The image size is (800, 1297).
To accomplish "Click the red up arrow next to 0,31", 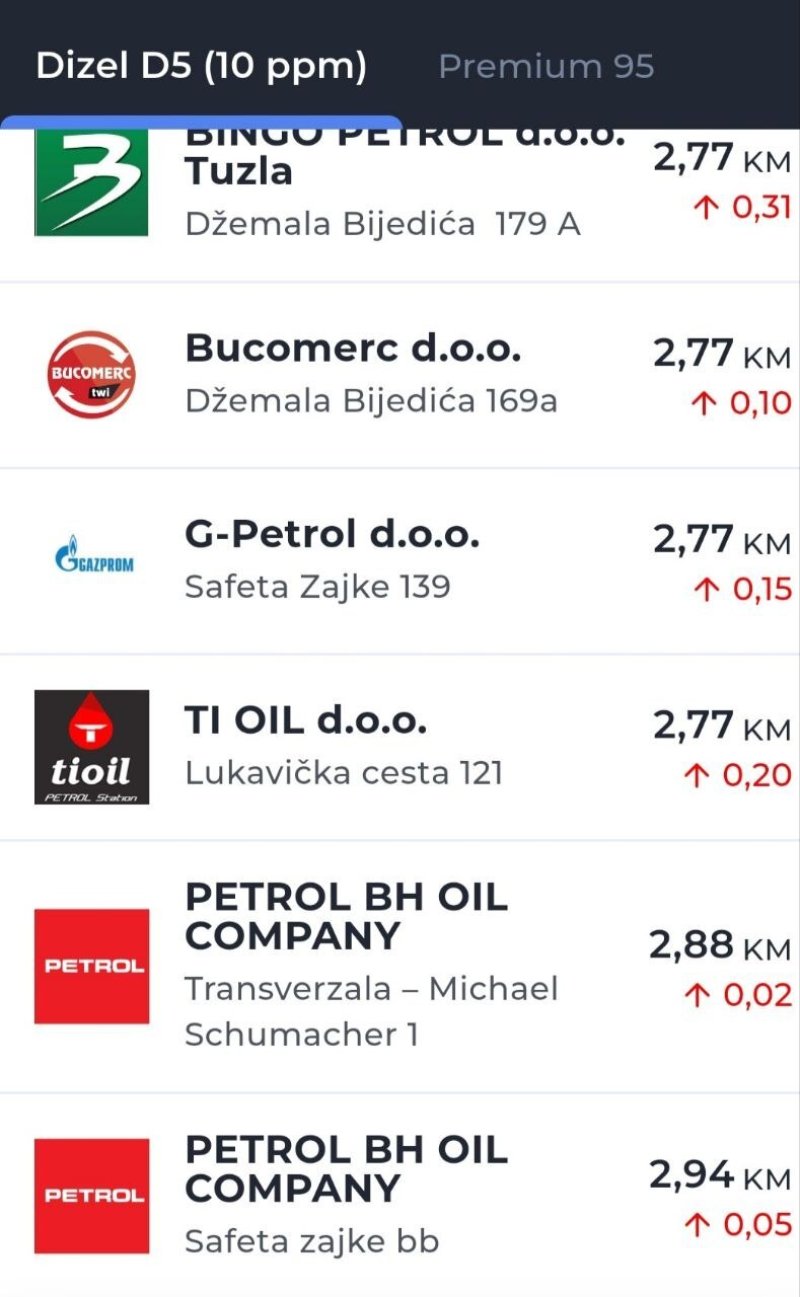I will (708, 207).
